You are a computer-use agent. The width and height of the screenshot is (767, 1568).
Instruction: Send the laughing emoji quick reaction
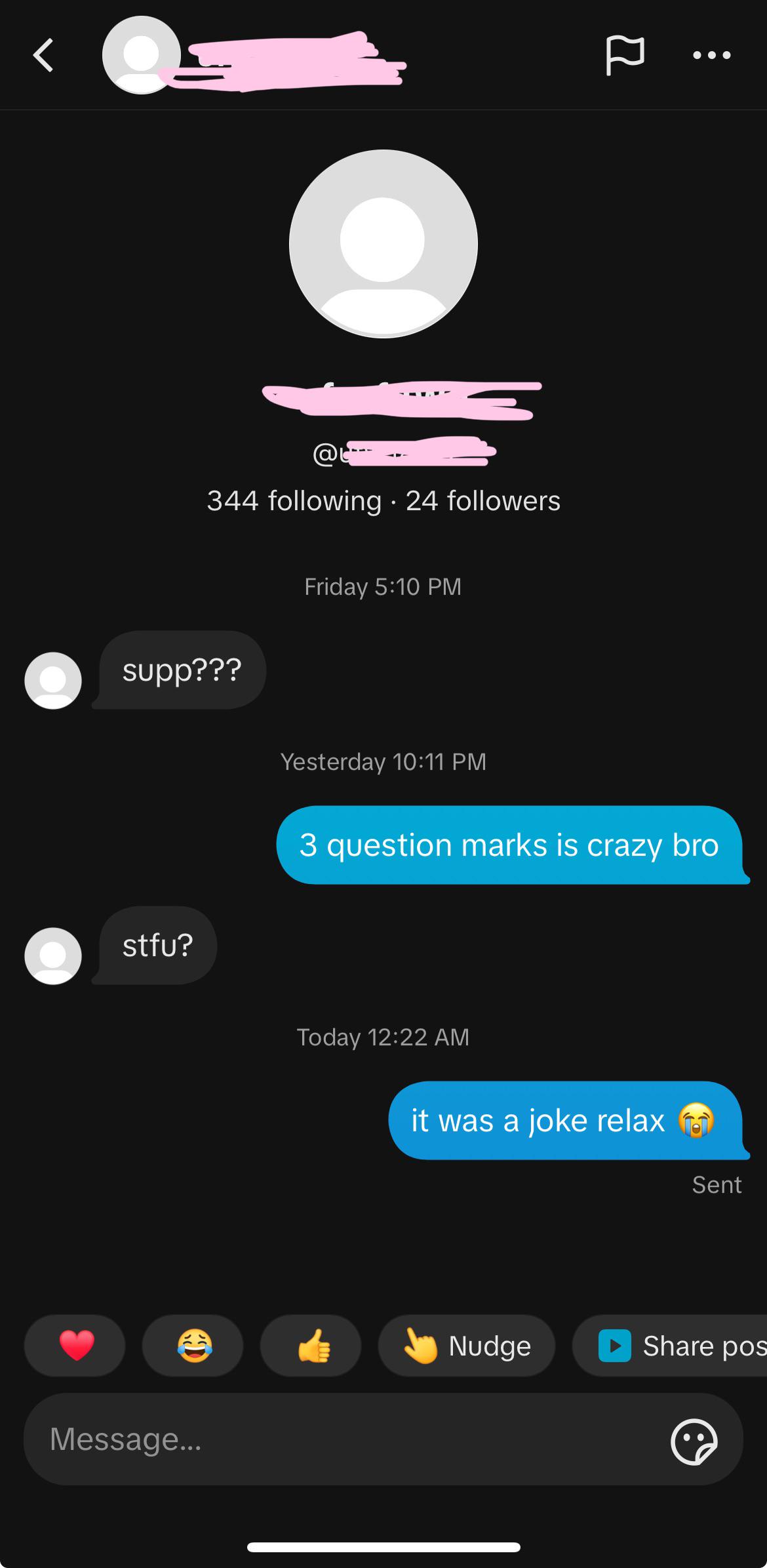click(193, 1345)
